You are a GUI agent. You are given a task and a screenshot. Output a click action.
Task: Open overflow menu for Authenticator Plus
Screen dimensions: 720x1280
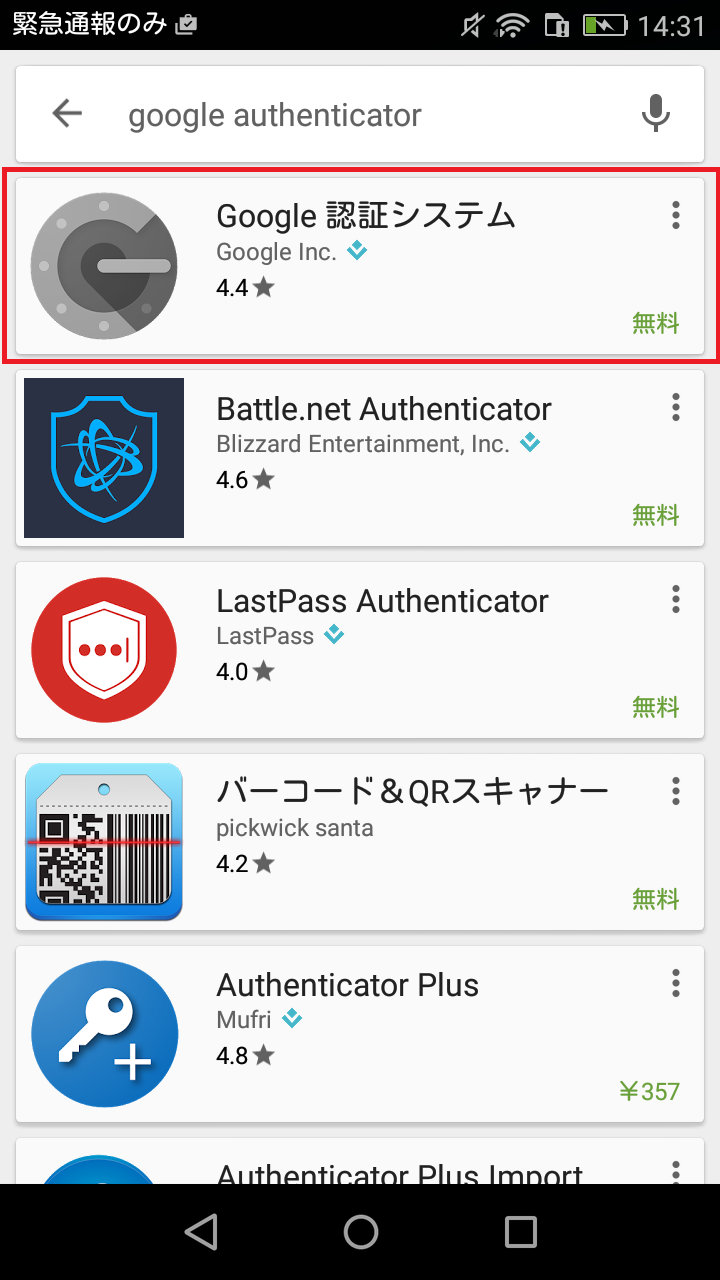point(676,983)
